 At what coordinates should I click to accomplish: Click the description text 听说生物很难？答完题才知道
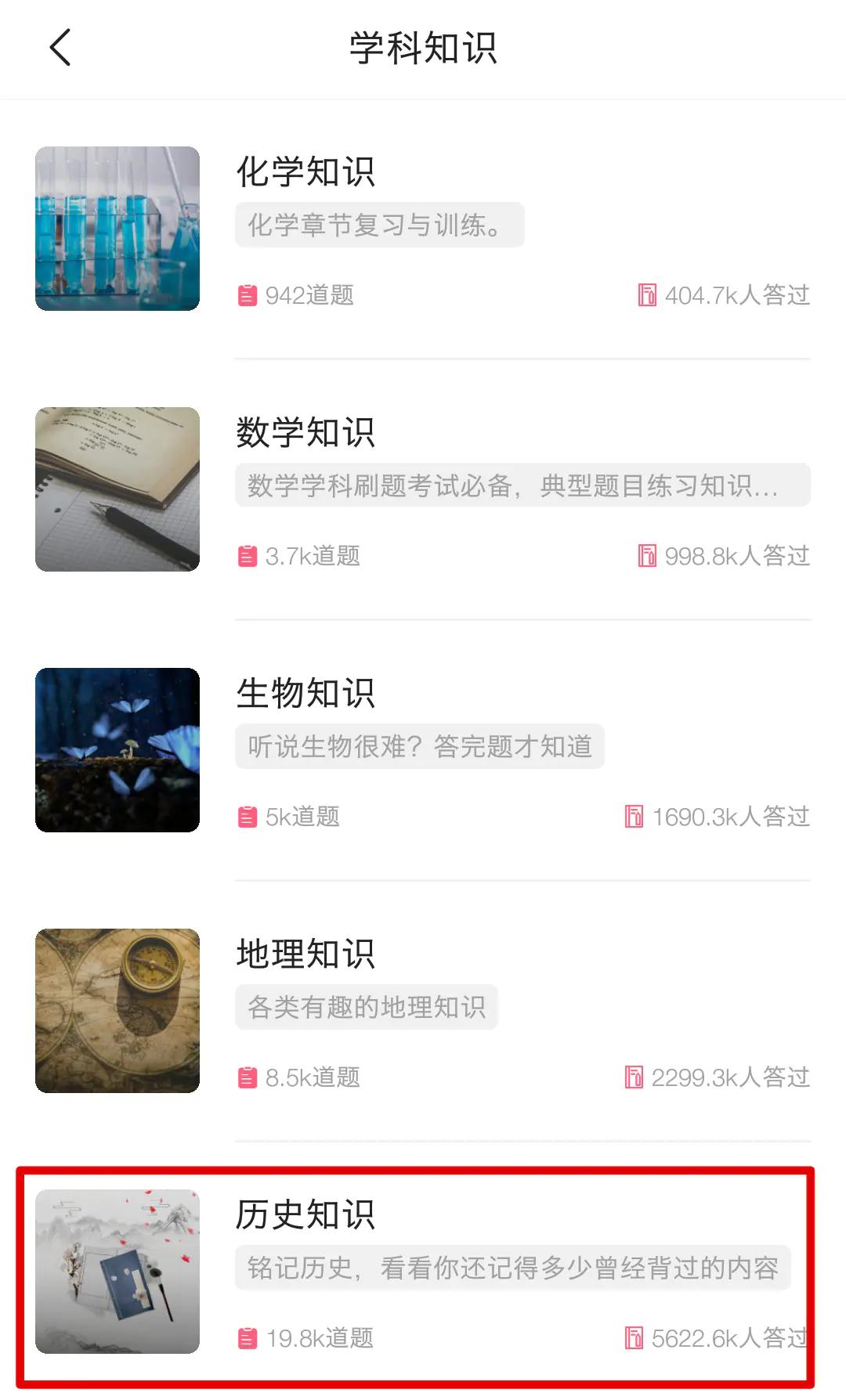click(420, 746)
